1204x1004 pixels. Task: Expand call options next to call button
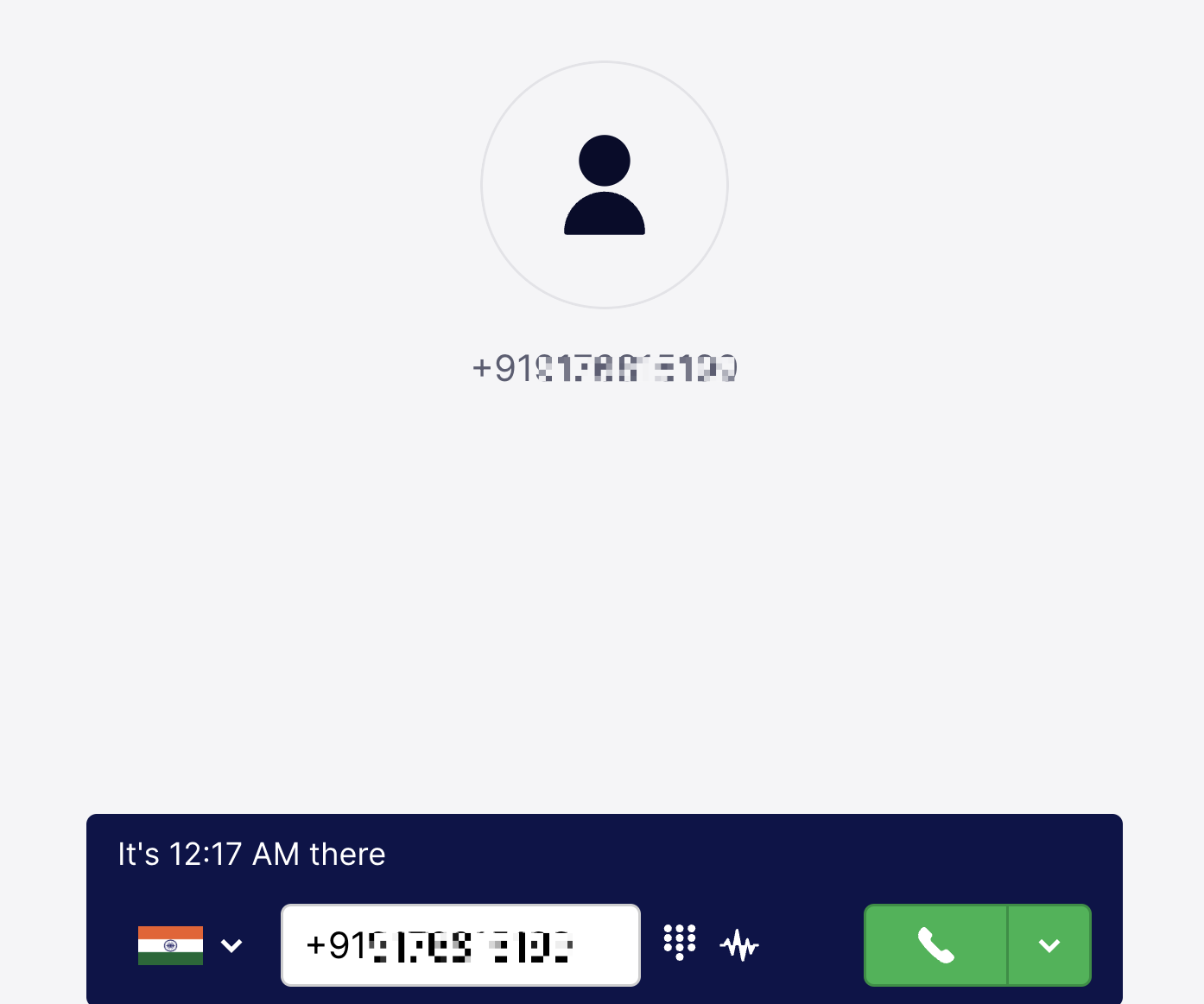click(1049, 945)
